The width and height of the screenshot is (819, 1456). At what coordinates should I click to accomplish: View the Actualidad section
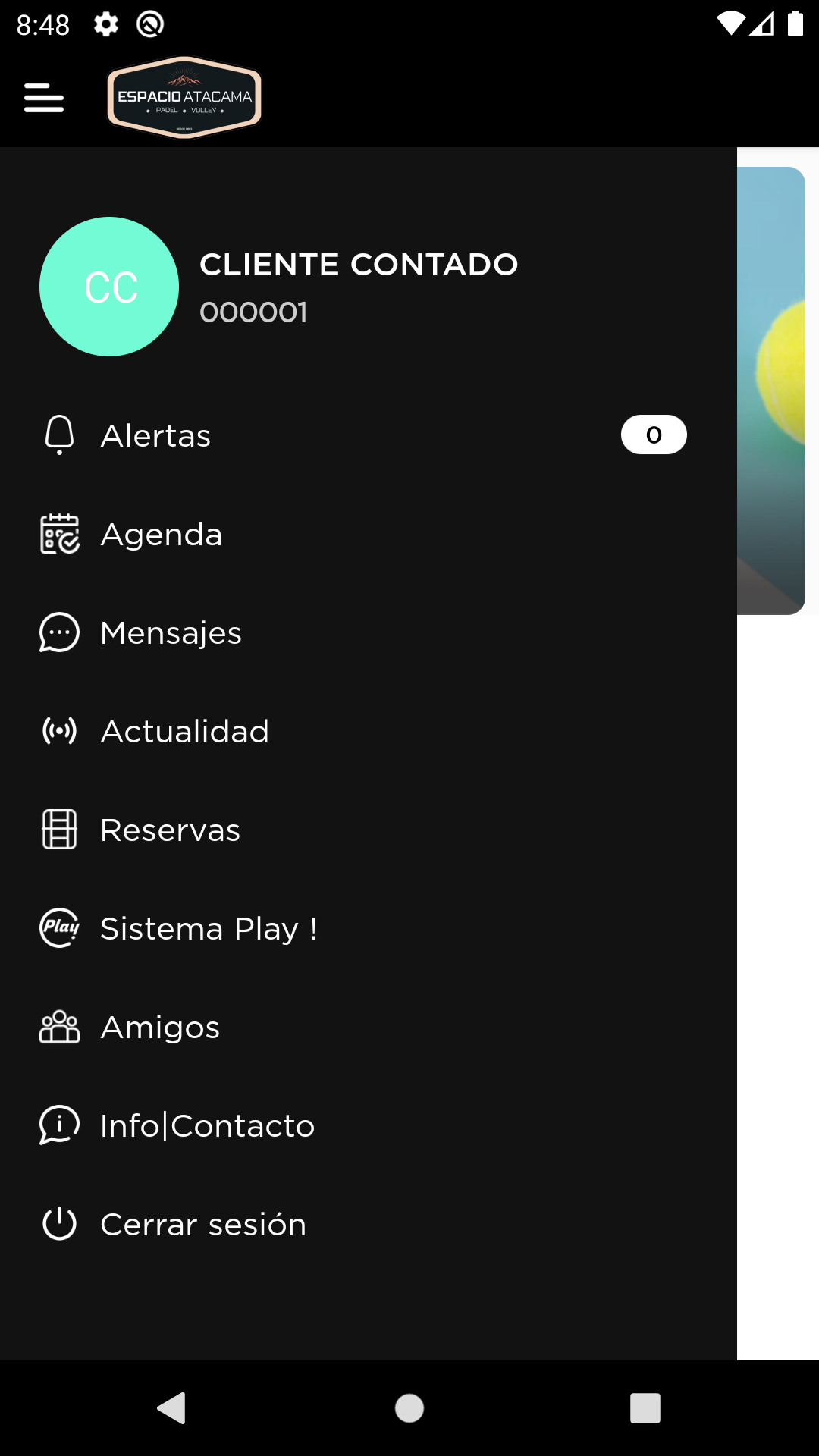(184, 732)
